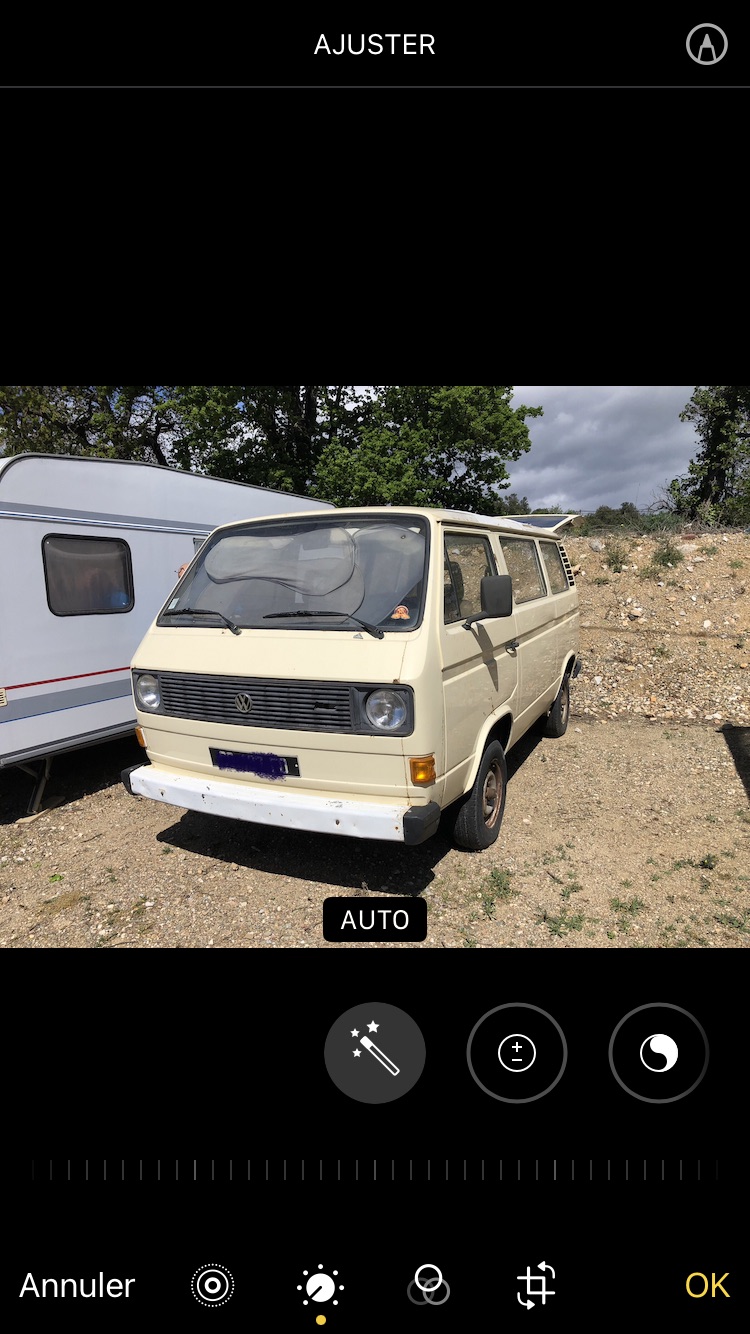Select the exposure adjustment dial
The height and width of the screenshot is (1334, 750).
[x=517, y=1053]
